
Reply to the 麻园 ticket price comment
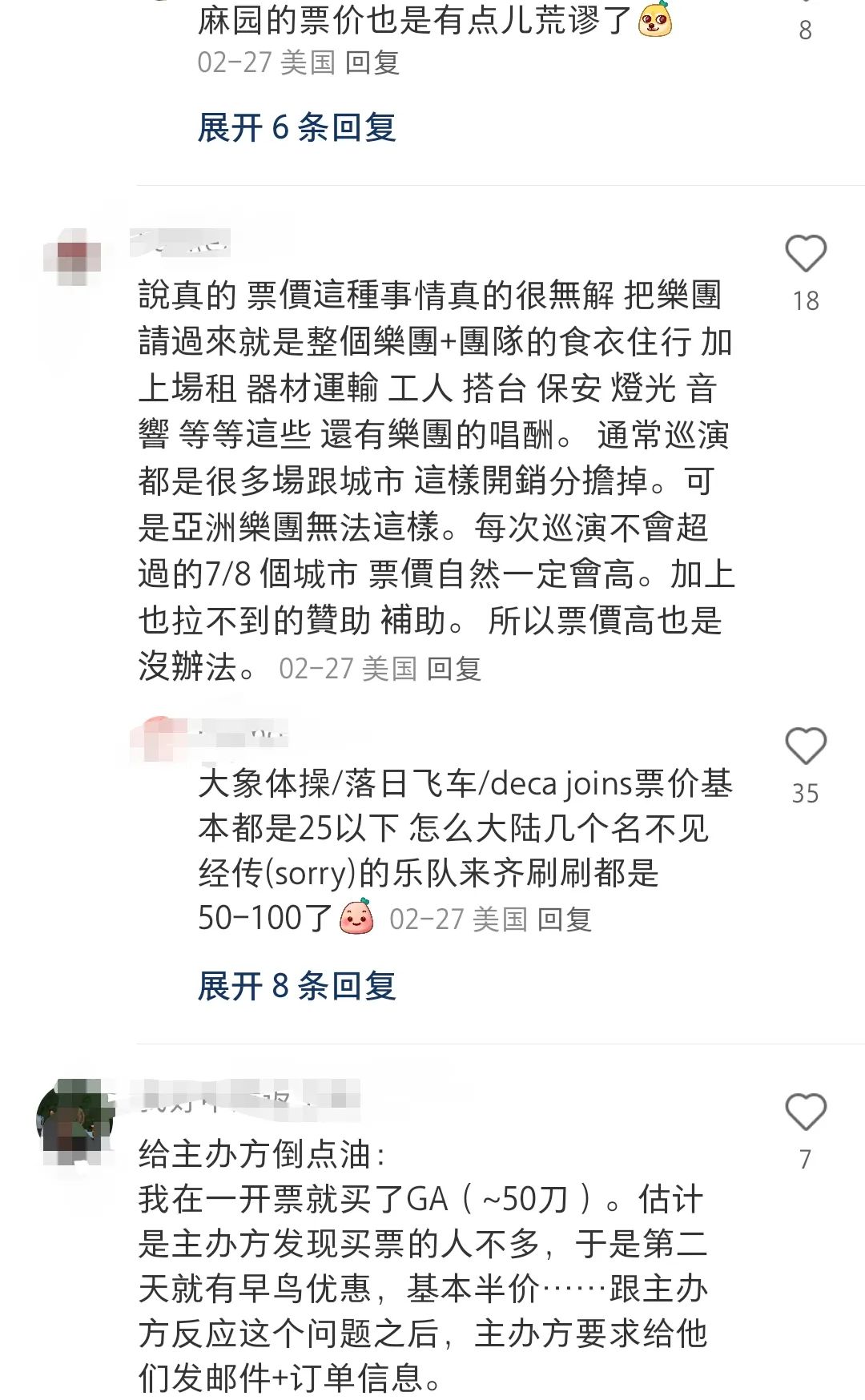(372, 62)
